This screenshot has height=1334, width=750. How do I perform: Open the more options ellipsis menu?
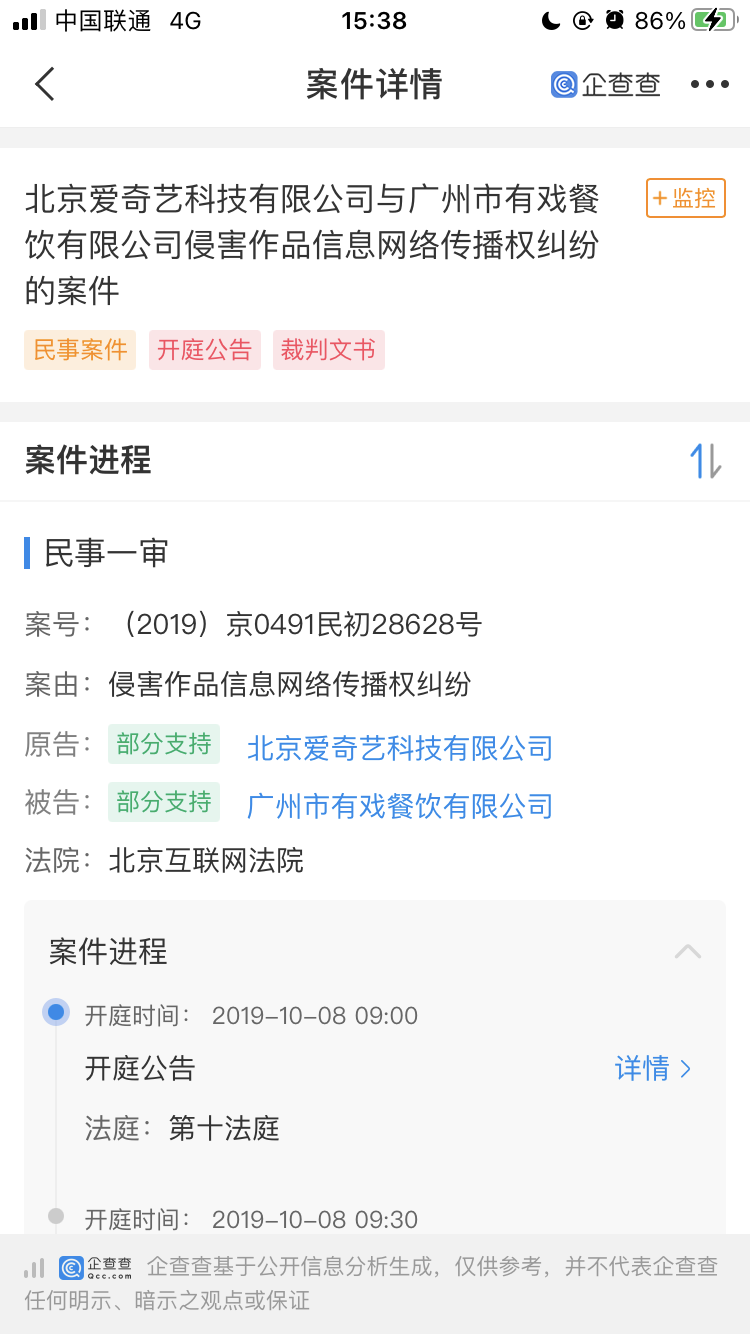pyautogui.click(x=710, y=85)
